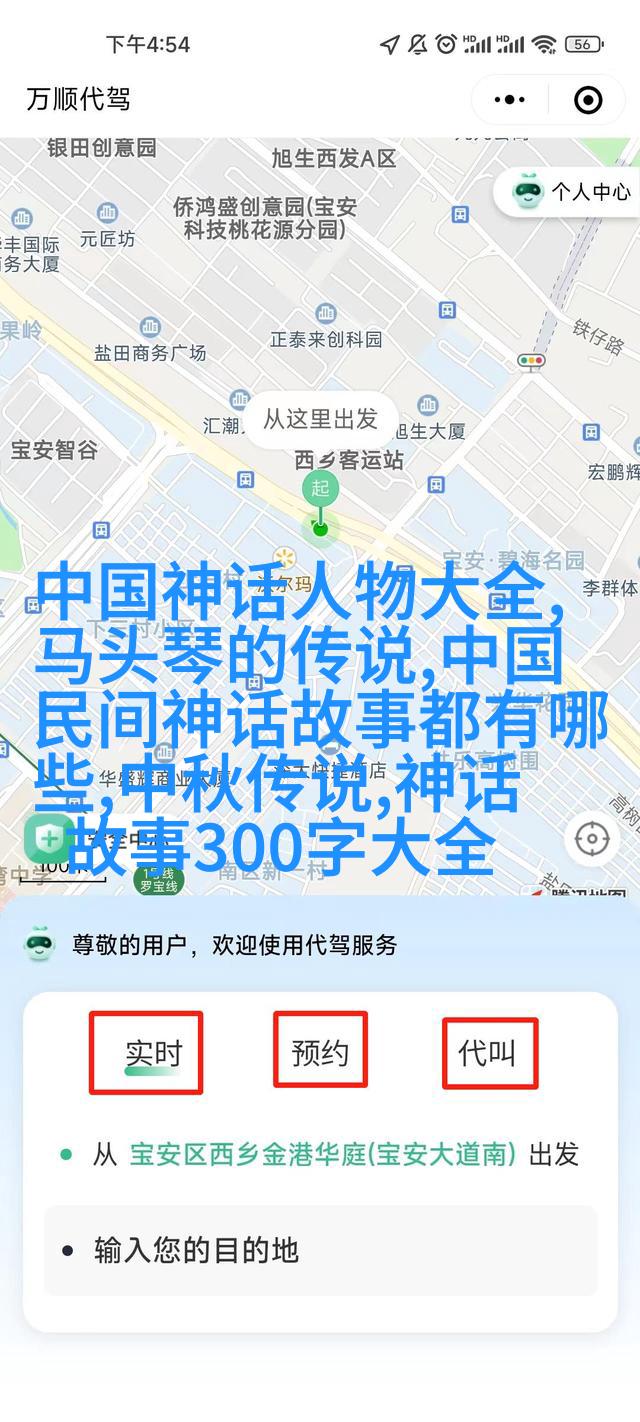Select the 实时 tab
Screen dimensions: 640x1422
click(153, 1053)
